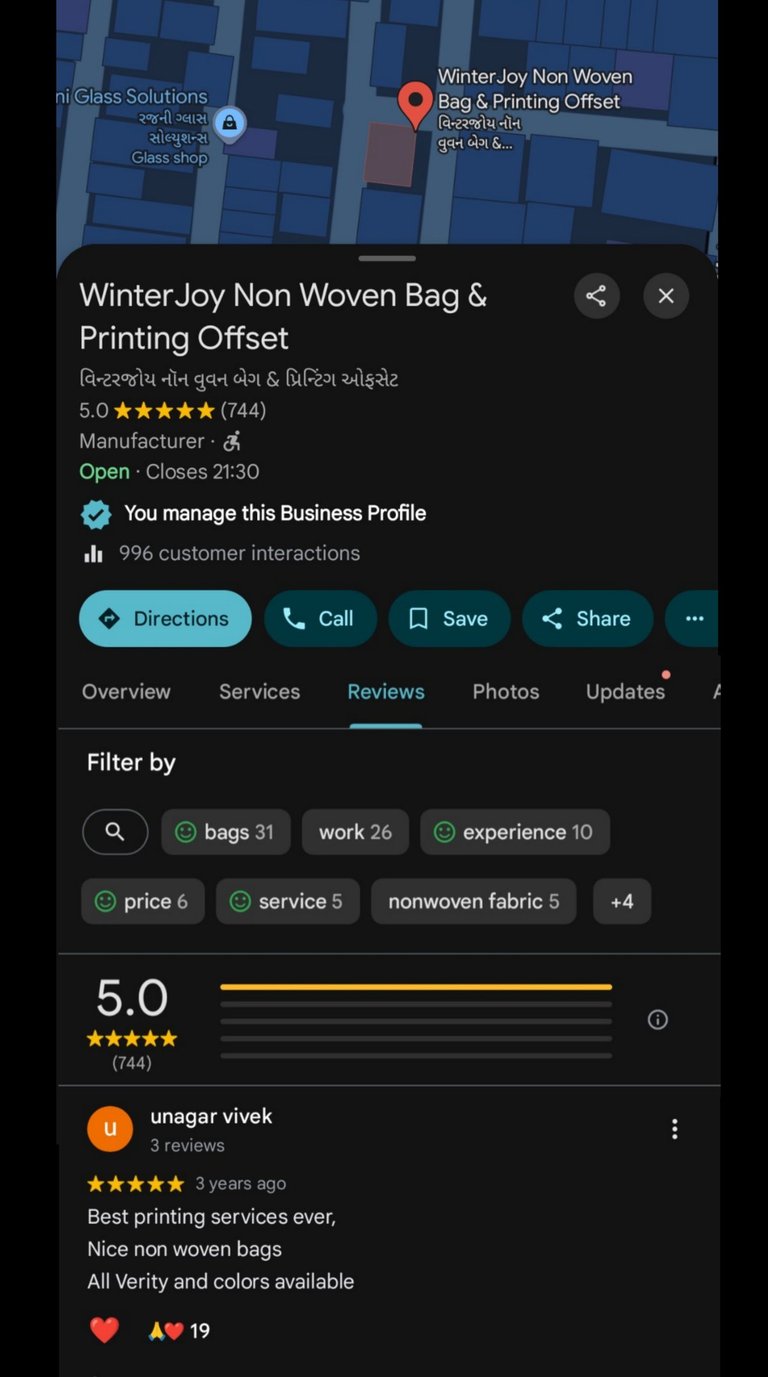Screen dimensions: 768x1377
Task: Switch to the Services tab
Action: coord(259,691)
